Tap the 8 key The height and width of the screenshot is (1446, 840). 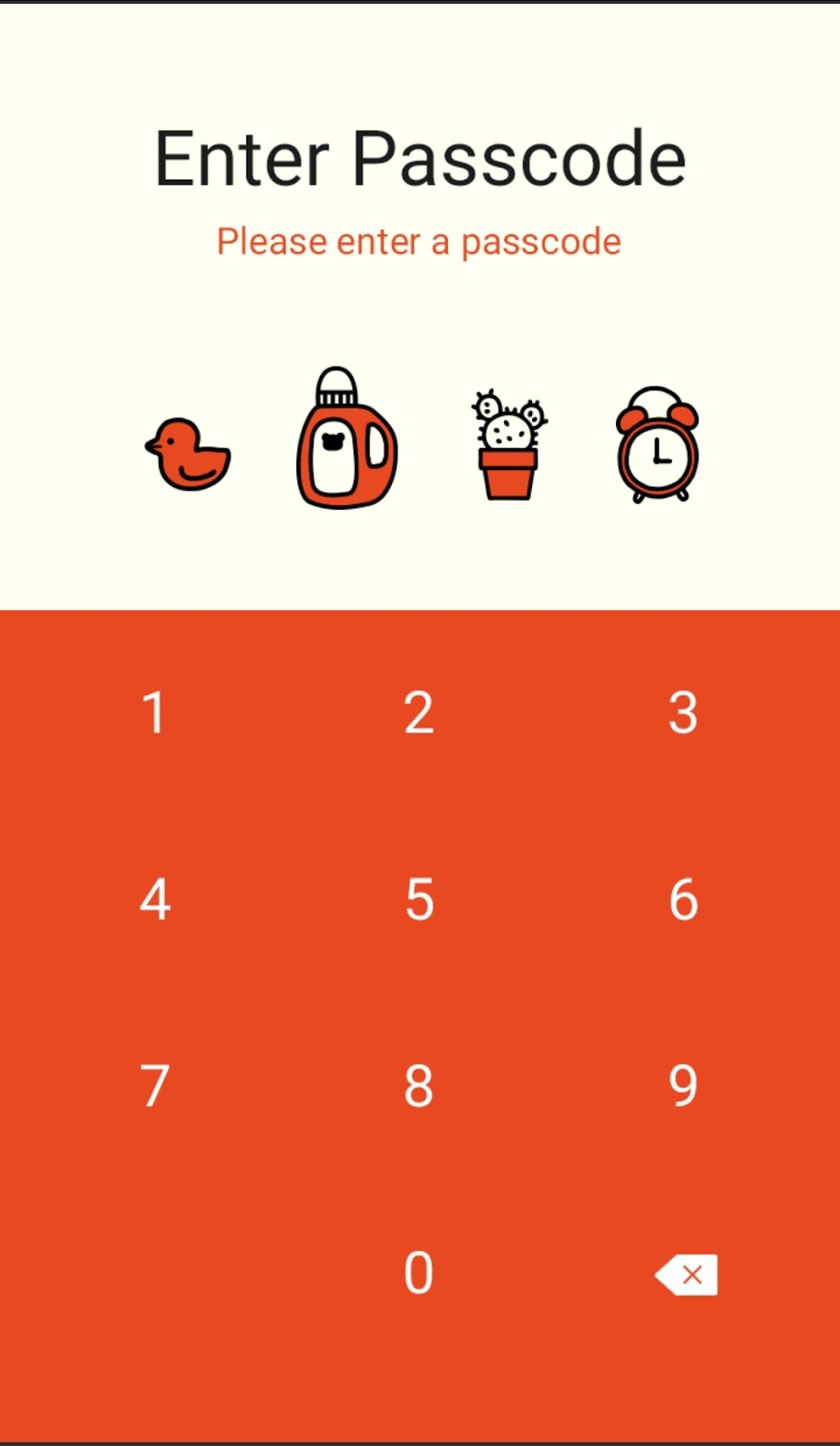(418, 1086)
